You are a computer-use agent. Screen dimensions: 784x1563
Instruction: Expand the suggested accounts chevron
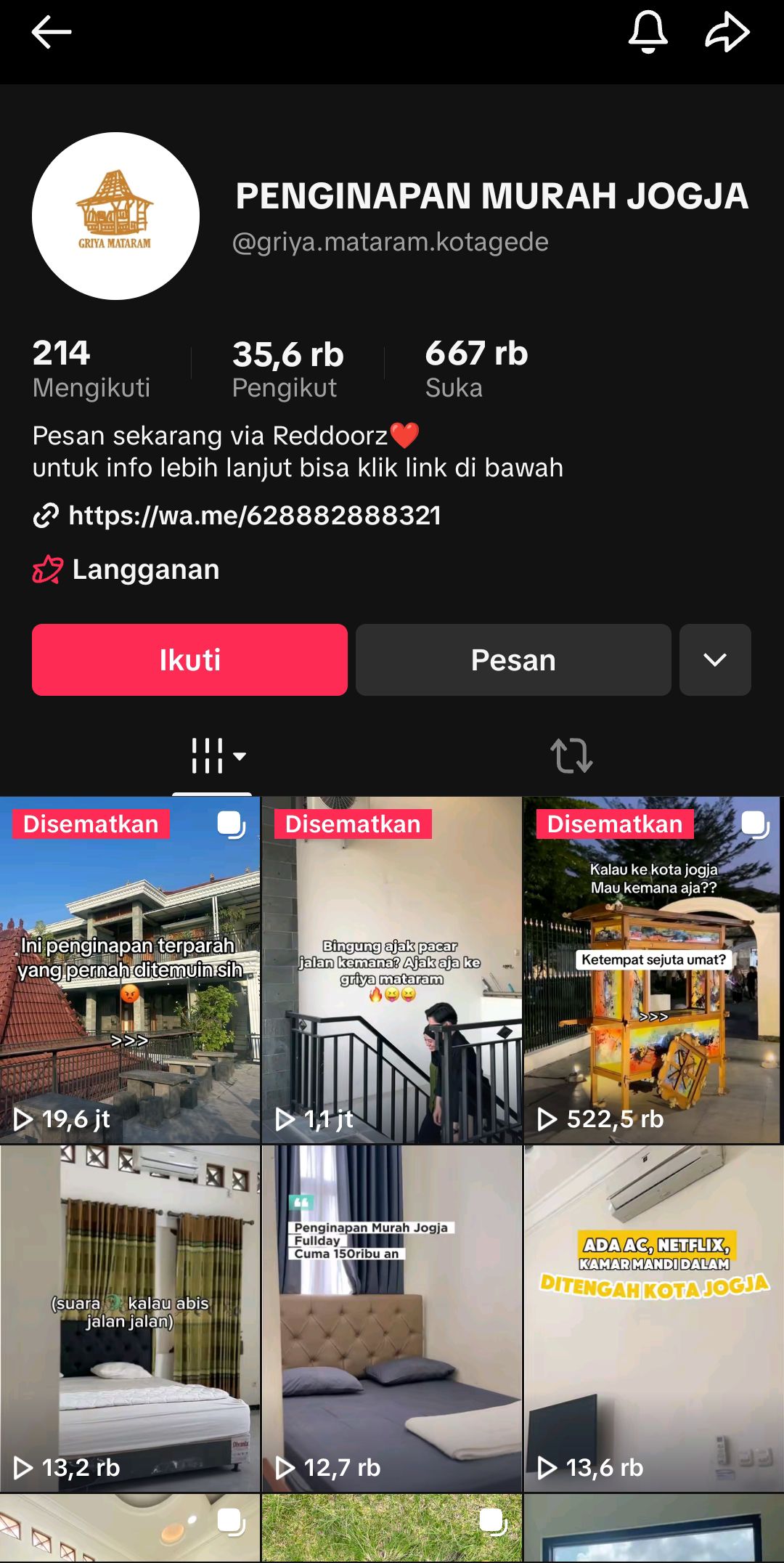(715, 659)
